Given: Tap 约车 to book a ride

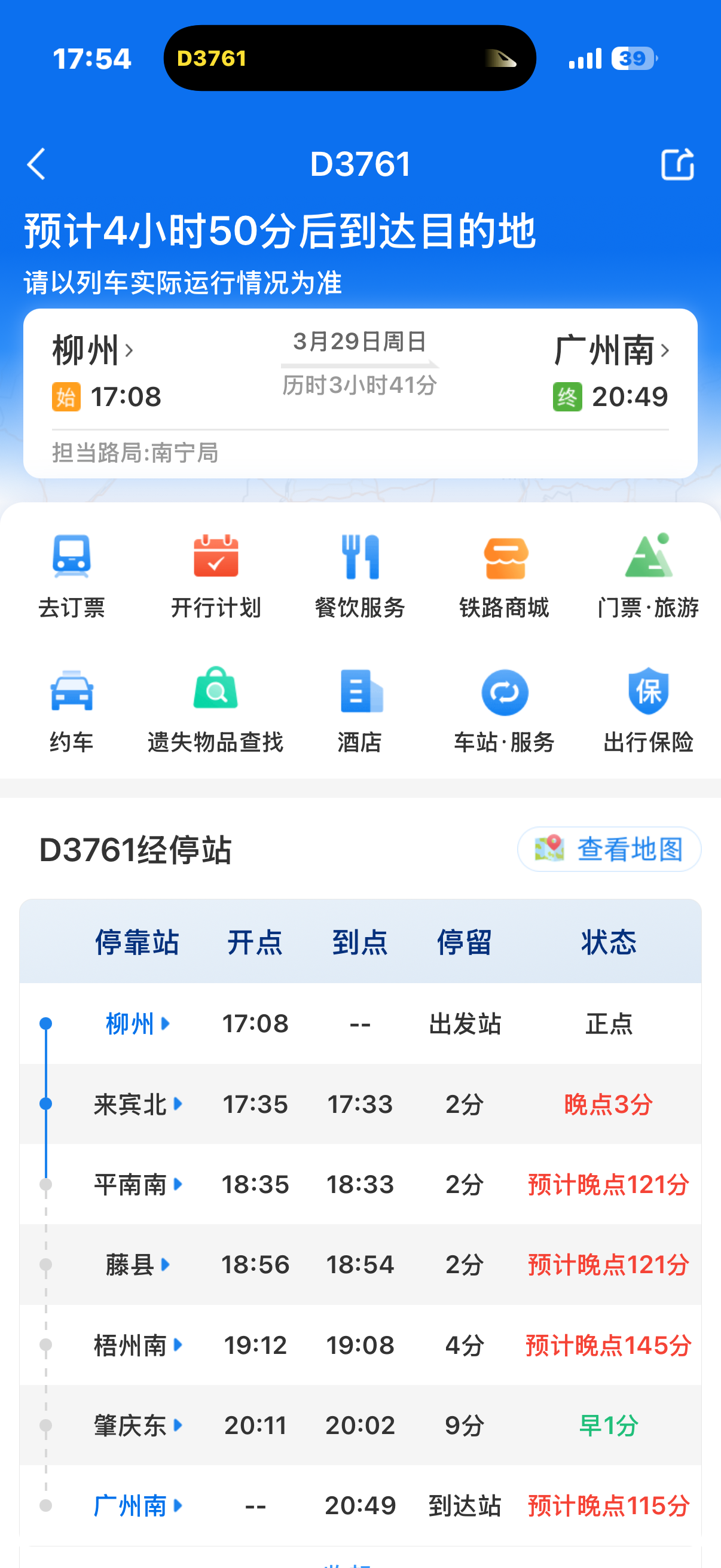Looking at the screenshot, I should point(72,710).
